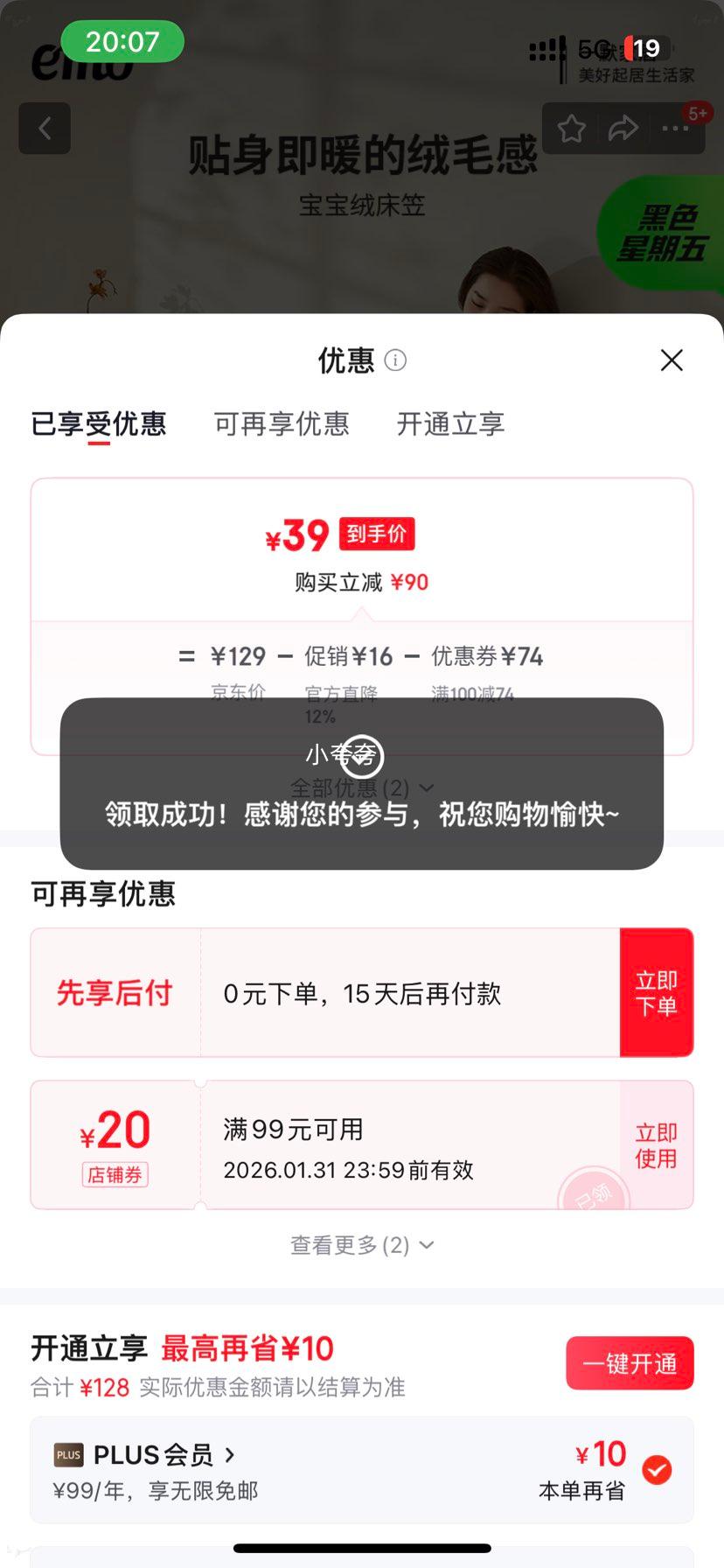Tap the star to favorite this product
The width and height of the screenshot is (724, 1568).
571,128
